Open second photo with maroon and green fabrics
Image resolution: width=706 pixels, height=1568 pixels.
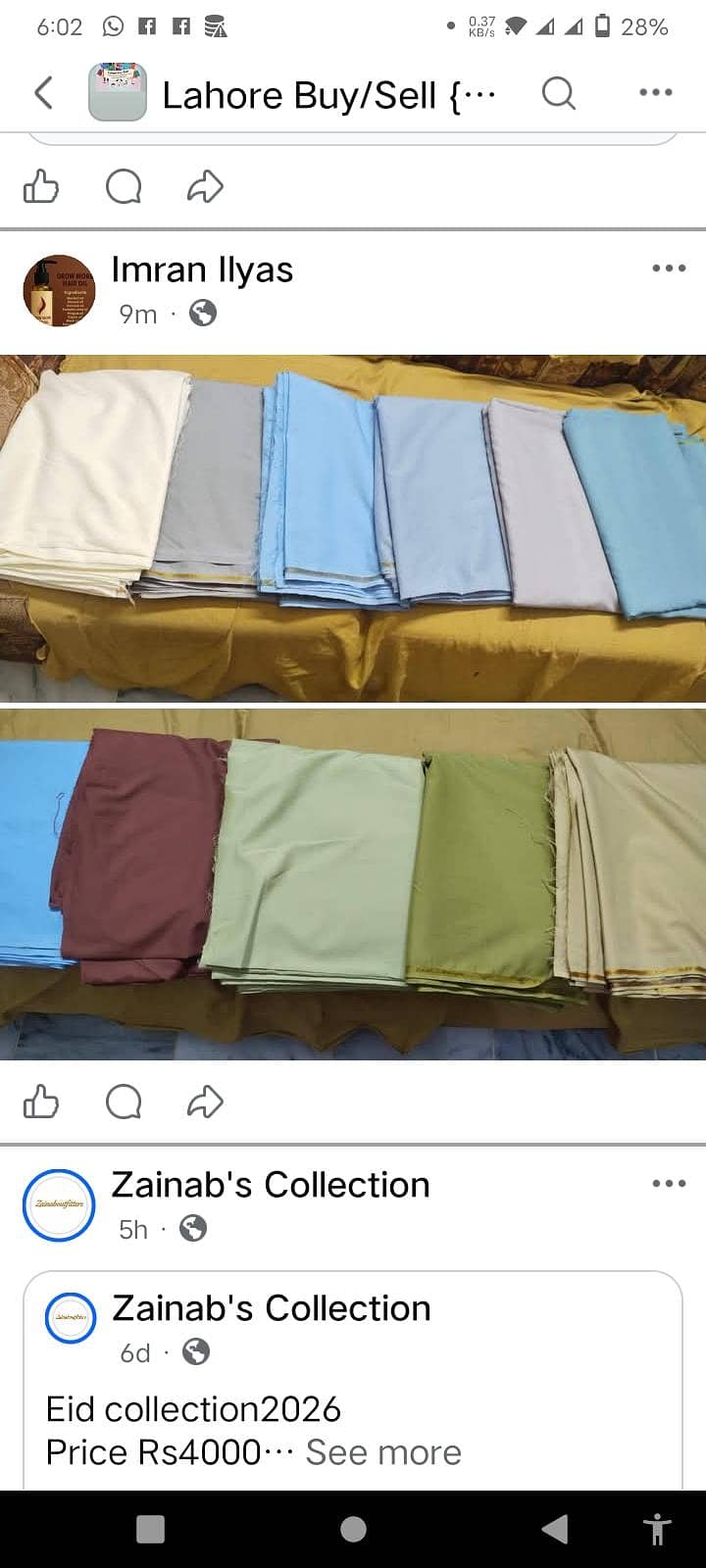pyautogui.click(x=353, y=884)
